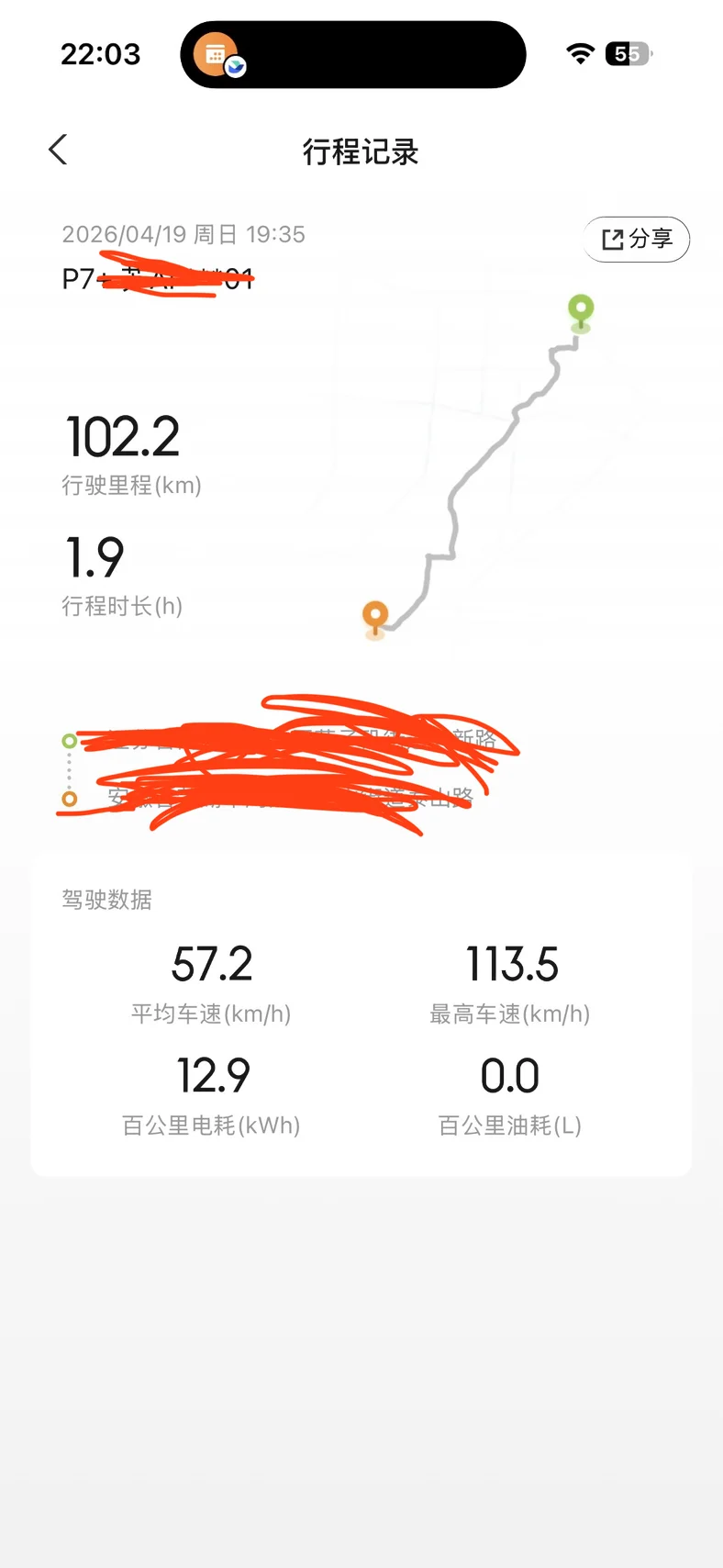
Task: Go back from the 行程记录 page
Action: pyautogui.click(x=58, y=150)
